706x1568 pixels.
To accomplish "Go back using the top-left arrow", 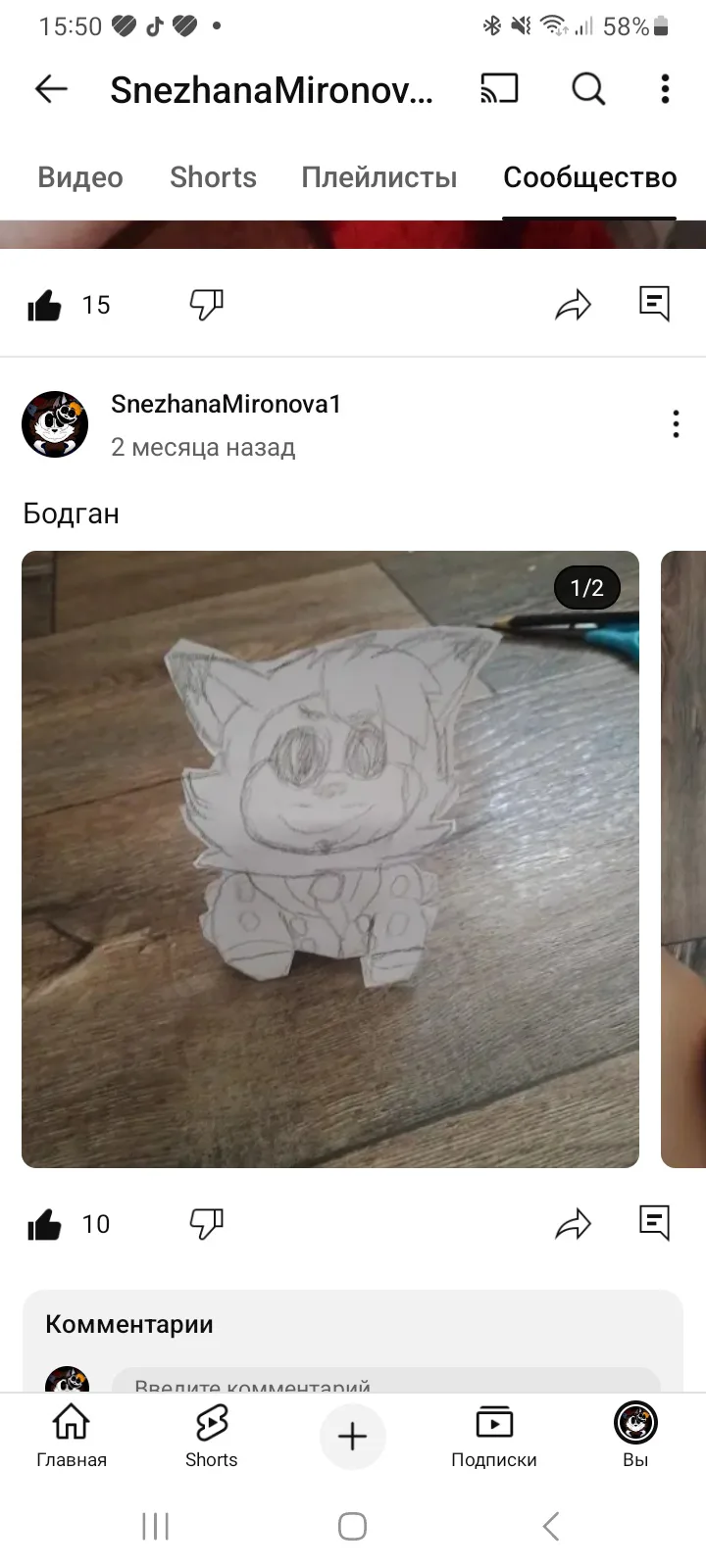I will [x=51, y=89].
